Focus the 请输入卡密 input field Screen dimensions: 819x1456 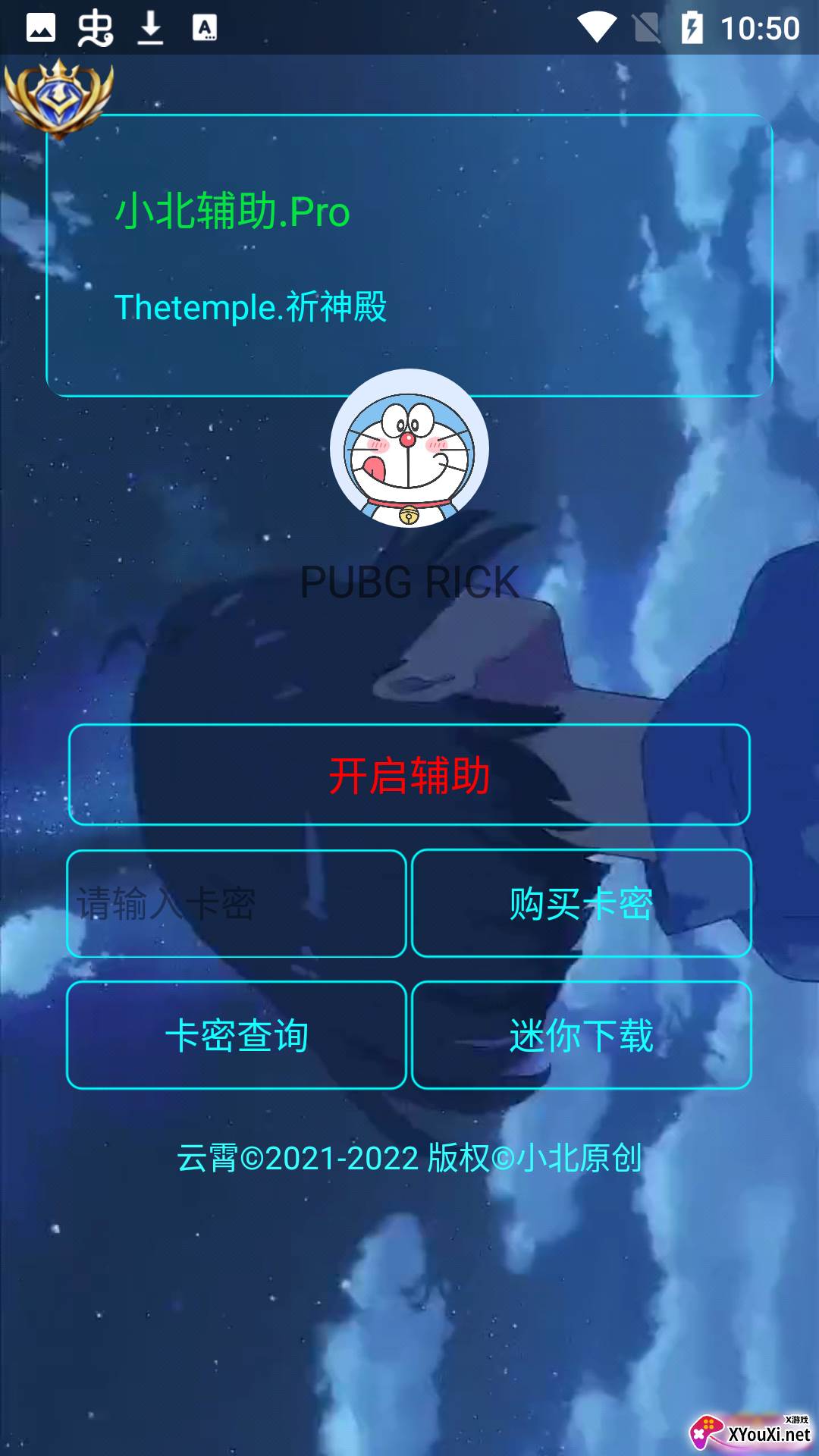coord(237,904)
